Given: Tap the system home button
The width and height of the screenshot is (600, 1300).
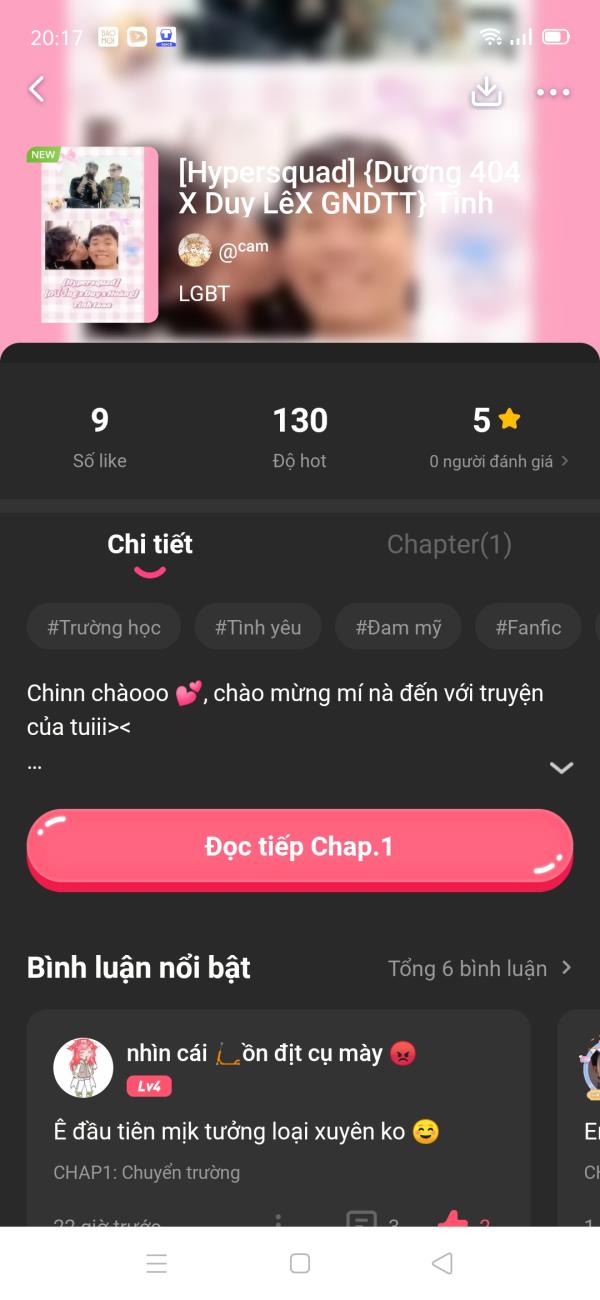Looking at the screenshot, I should (x=300, y=1263).
